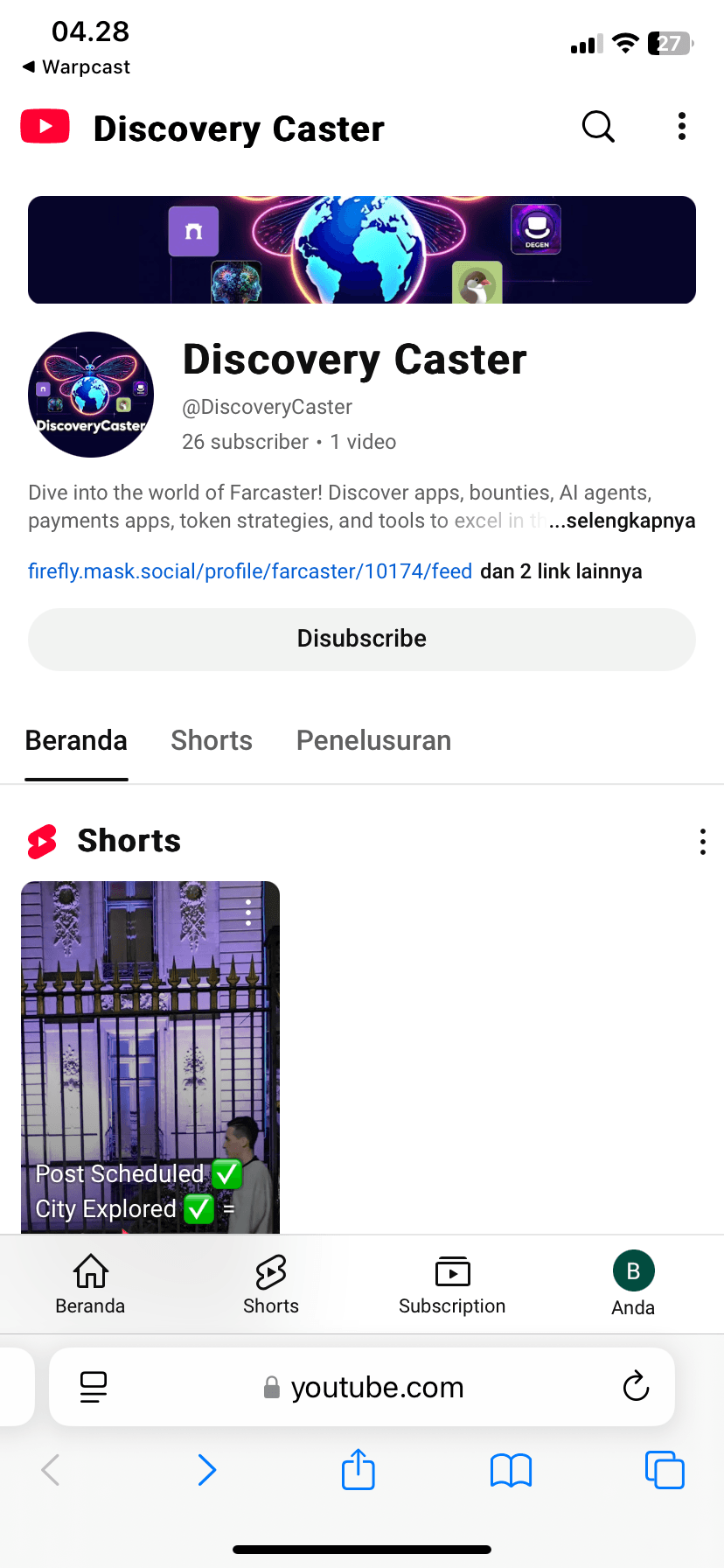This screenshot has width=724, height=1568.
Task: Open options on the short video thumbnail
Action: click(x=248, y=912)
